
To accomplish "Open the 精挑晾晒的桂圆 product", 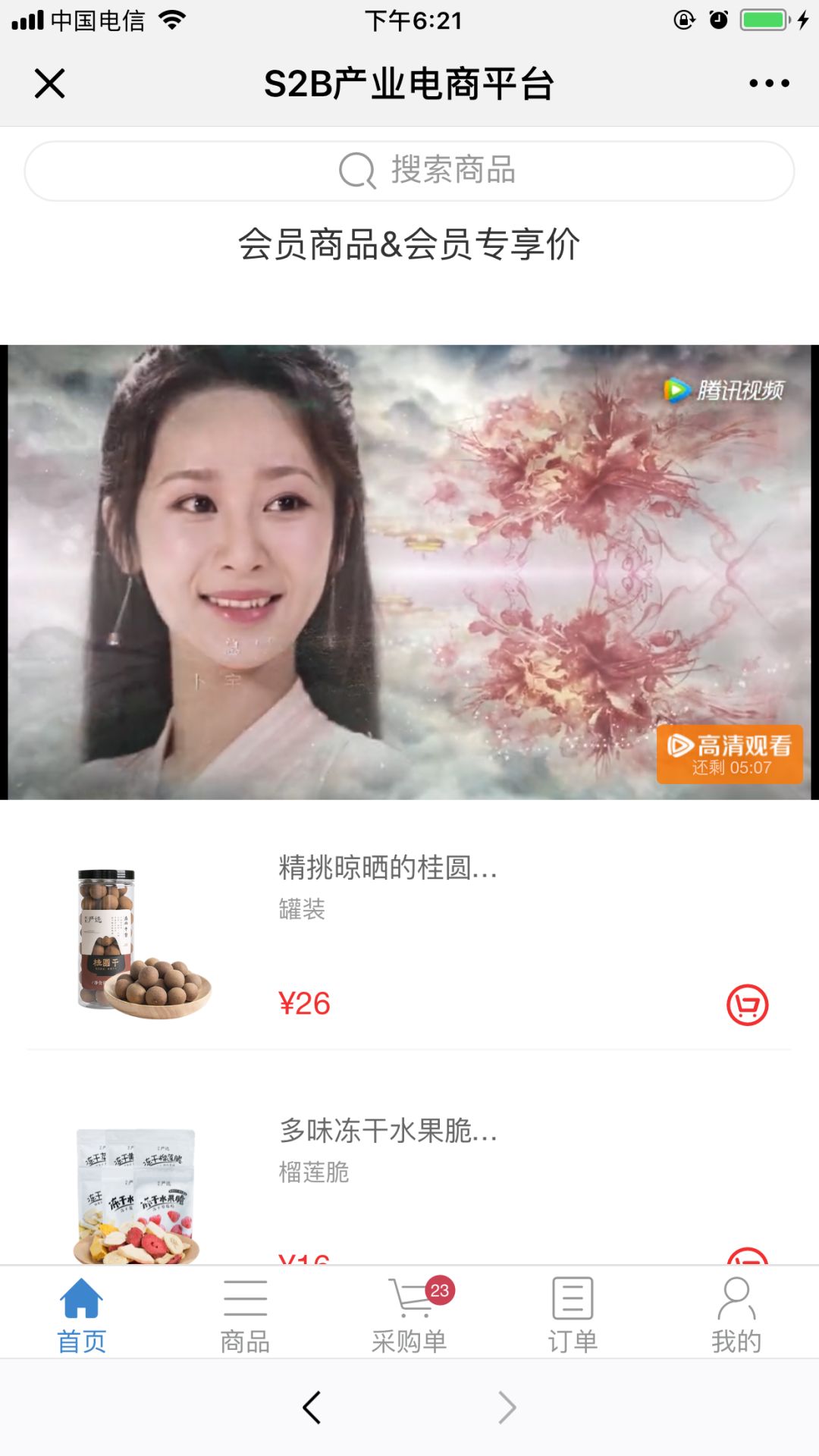I will click(388, 868).
